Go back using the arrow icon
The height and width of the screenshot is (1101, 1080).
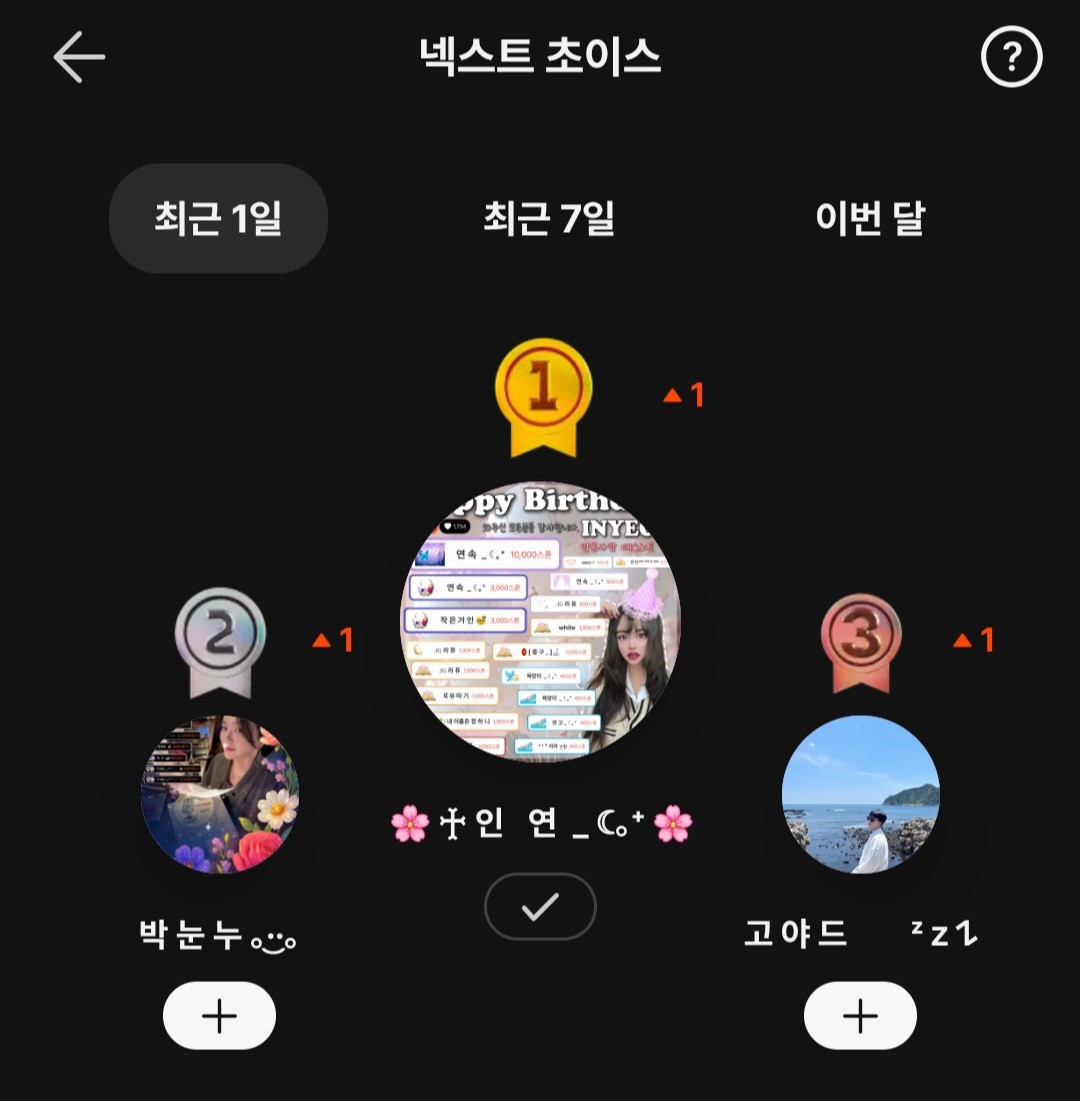click(x=79, y=57)
